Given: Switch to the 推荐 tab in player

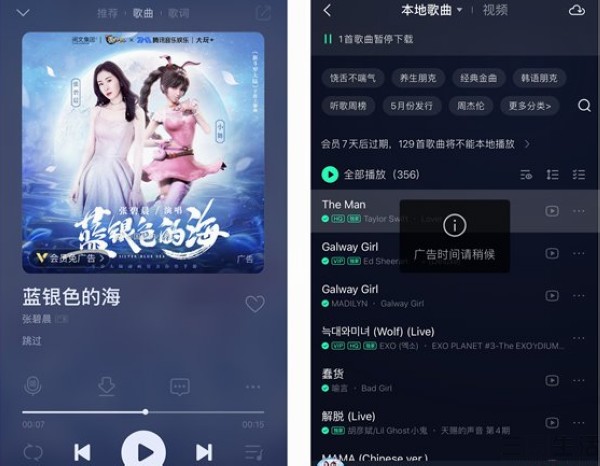Looking at the screenshot, I should coord(107,14).
